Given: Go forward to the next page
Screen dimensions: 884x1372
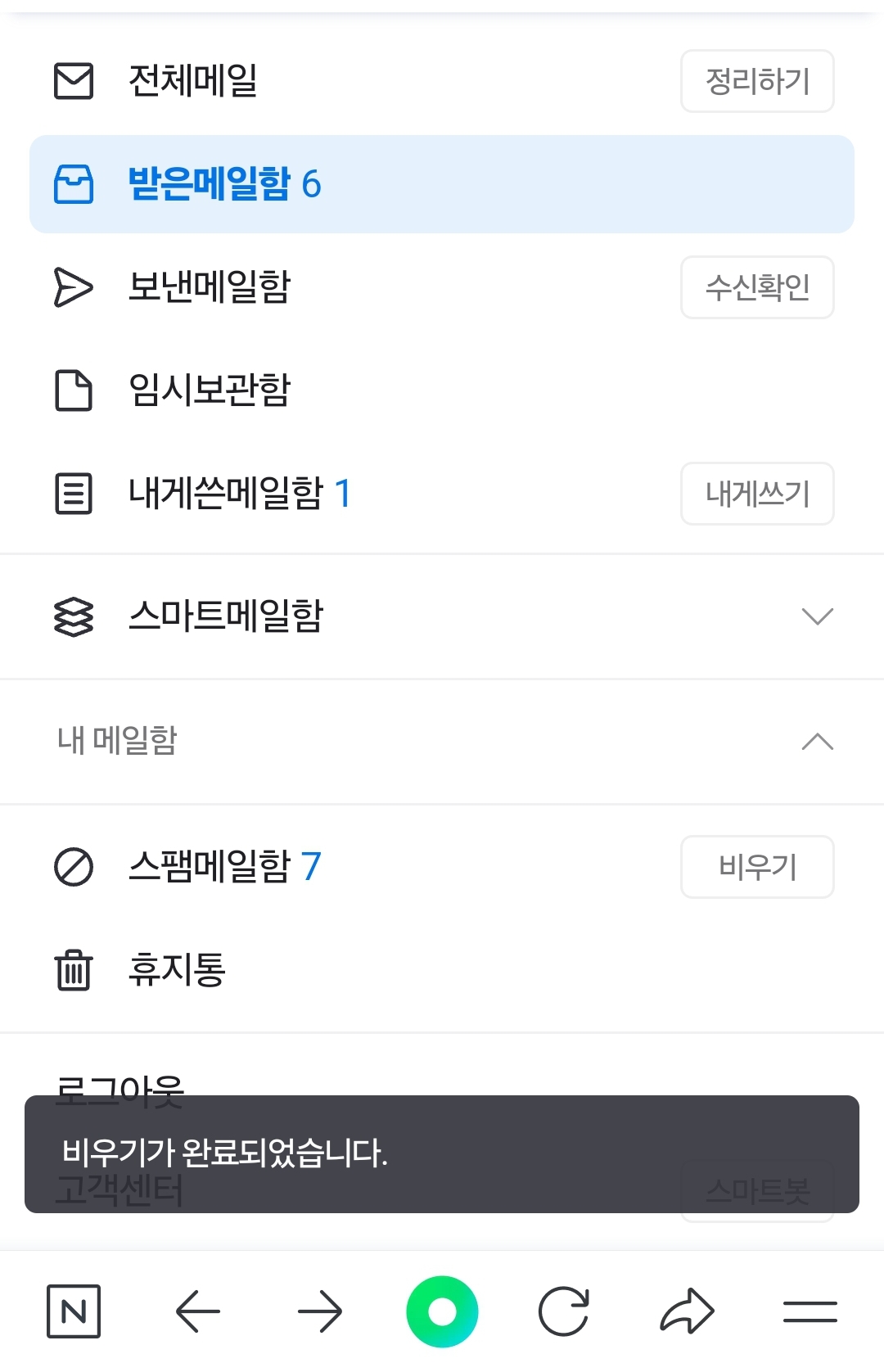Looking at the screenshot, I should (320, 1311).
